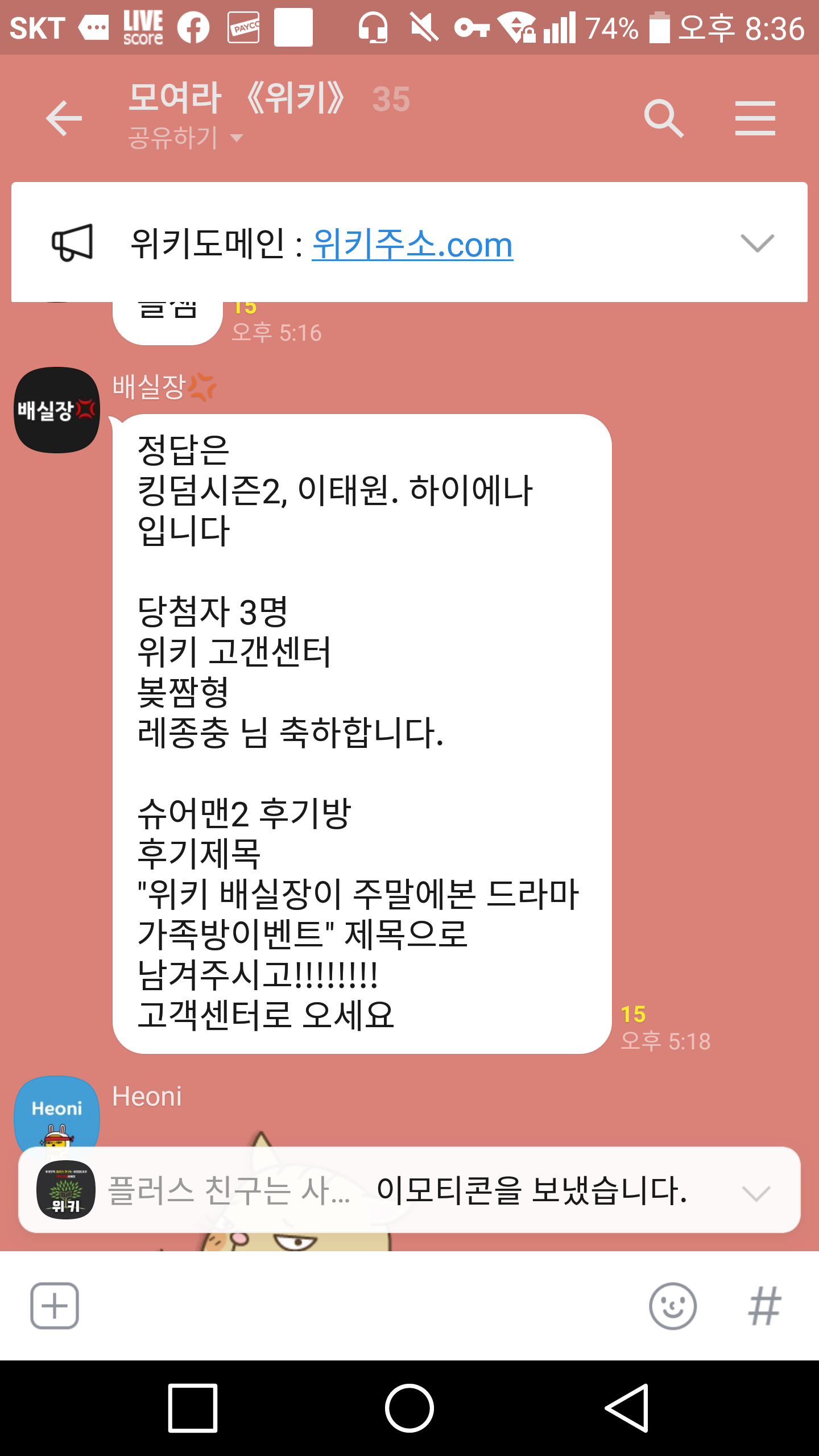The height and width of the screenshot is (1456, 819).
Task: Open the hashtag search
Action: (764, 1306)
